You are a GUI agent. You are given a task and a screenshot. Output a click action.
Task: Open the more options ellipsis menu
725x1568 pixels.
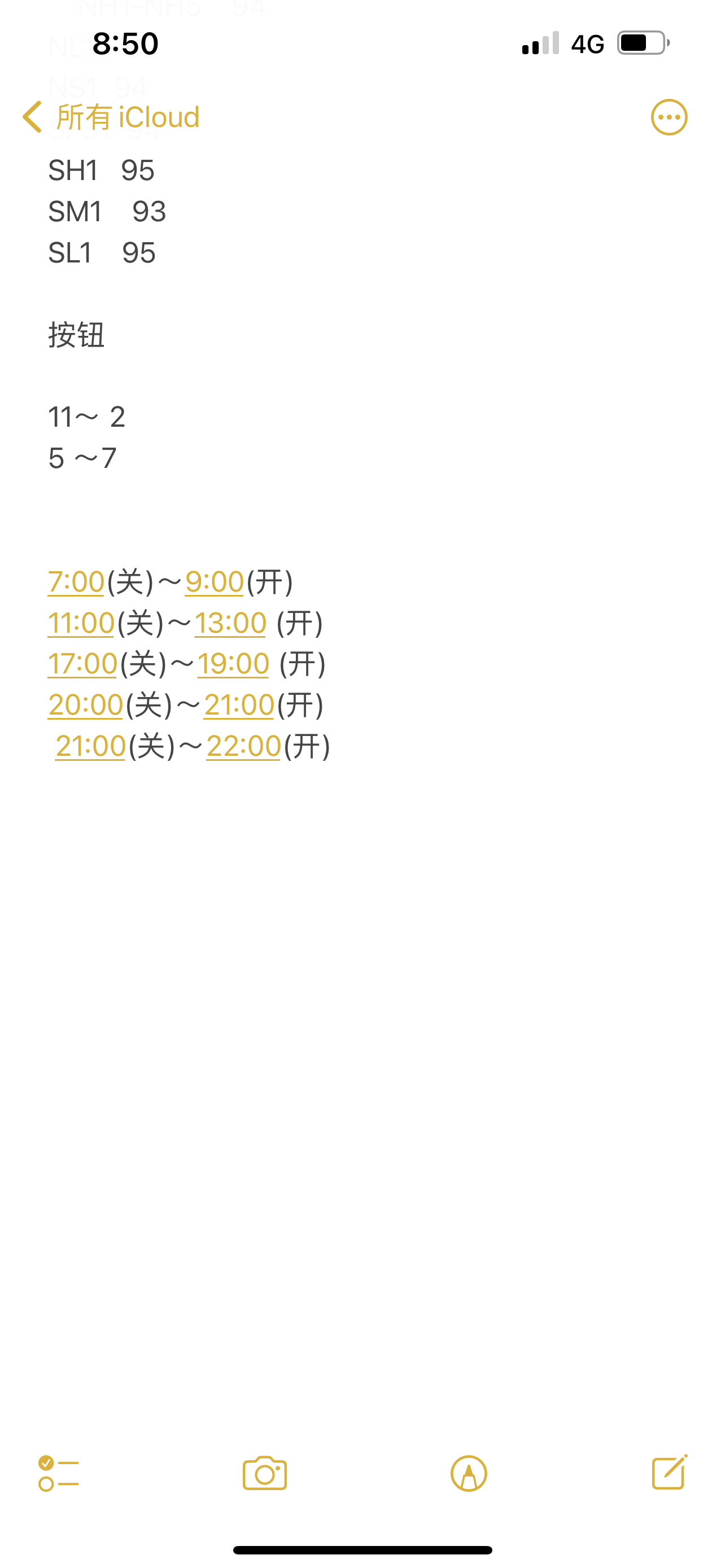pos(669,117)
